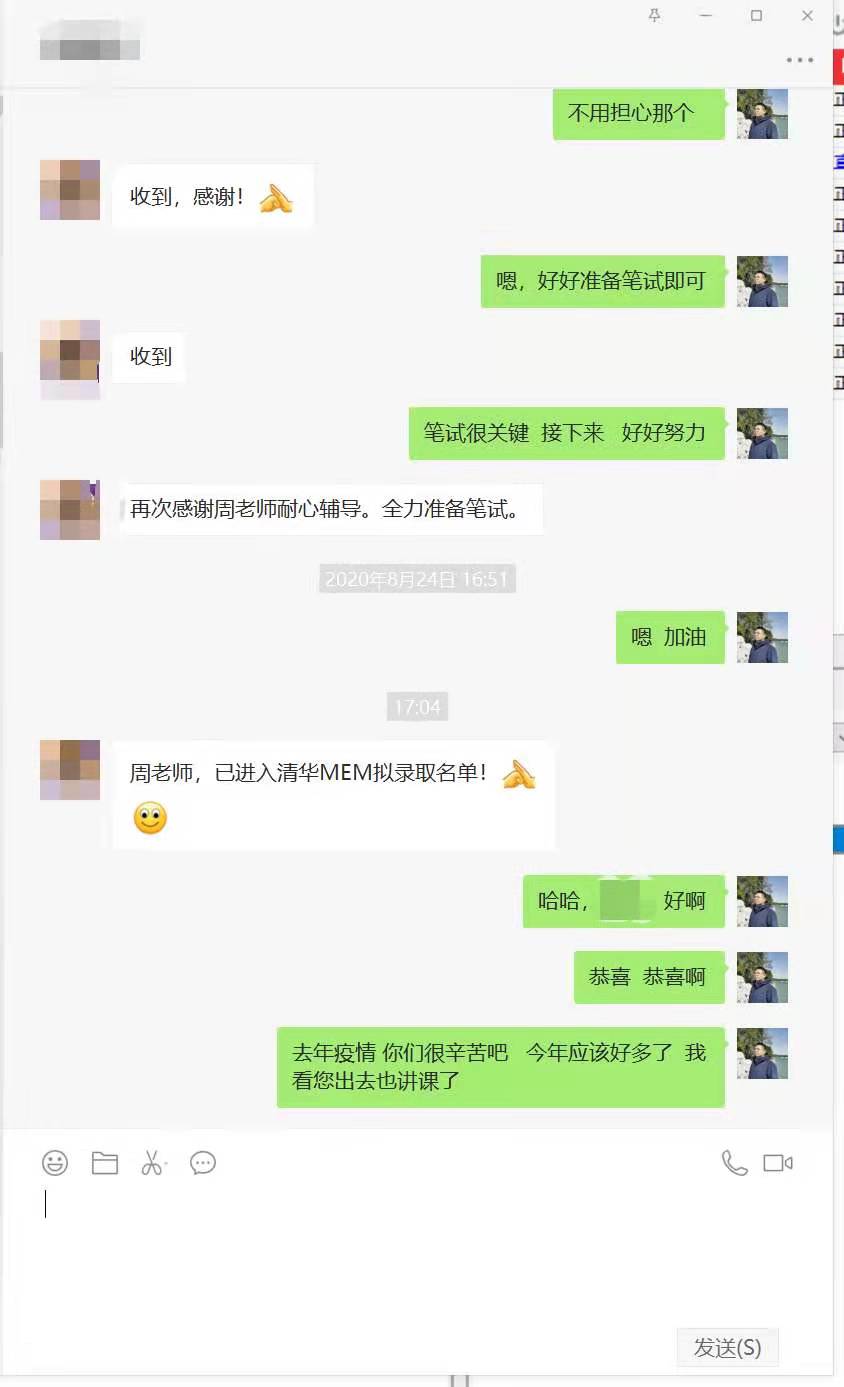The height and width of the screenshot is (1387, 844).
Task: Open the emoji picker
Action: pyautogui.click(x=55, y=1163)
